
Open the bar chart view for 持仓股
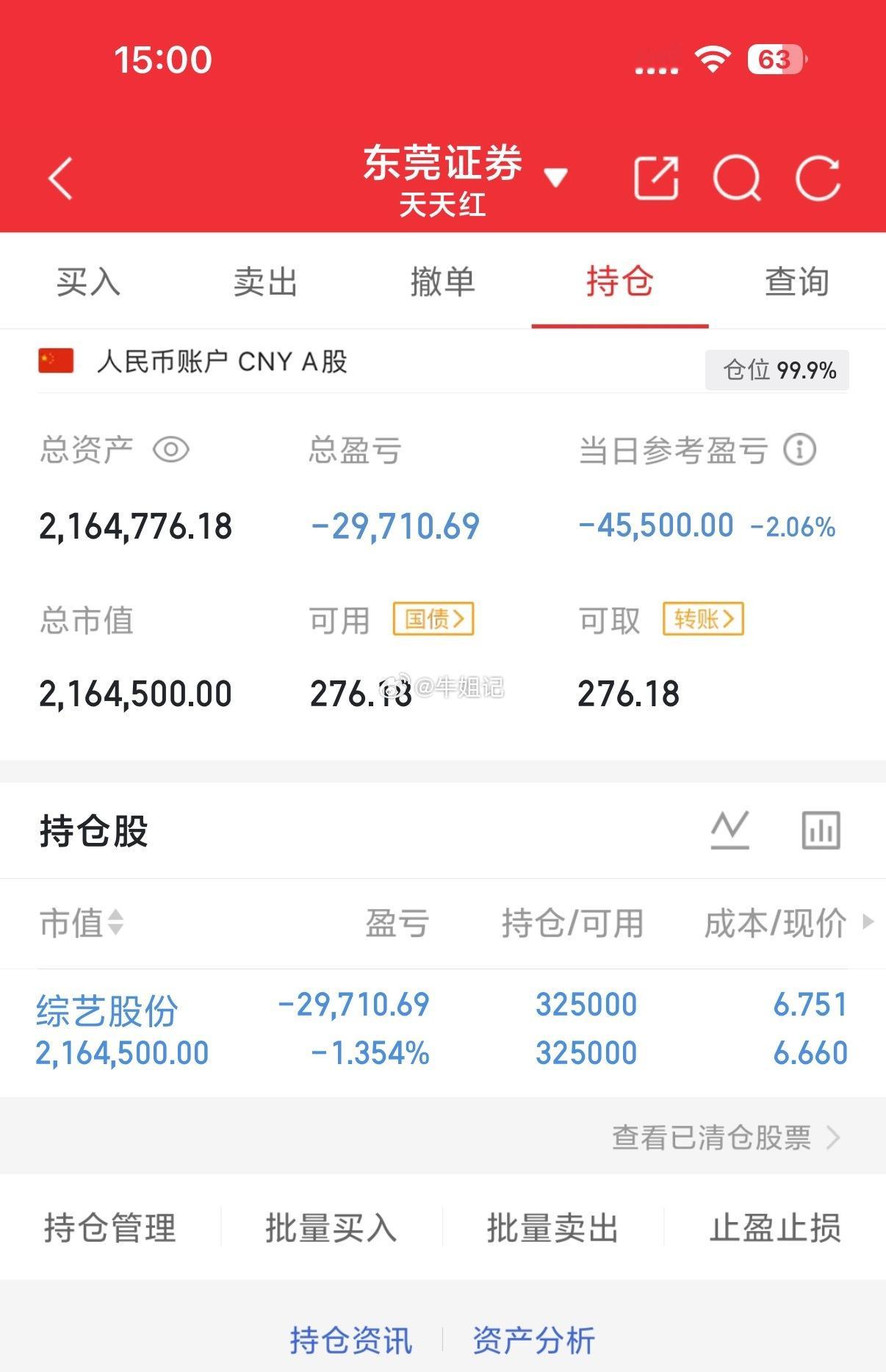(x=821, y=830)
